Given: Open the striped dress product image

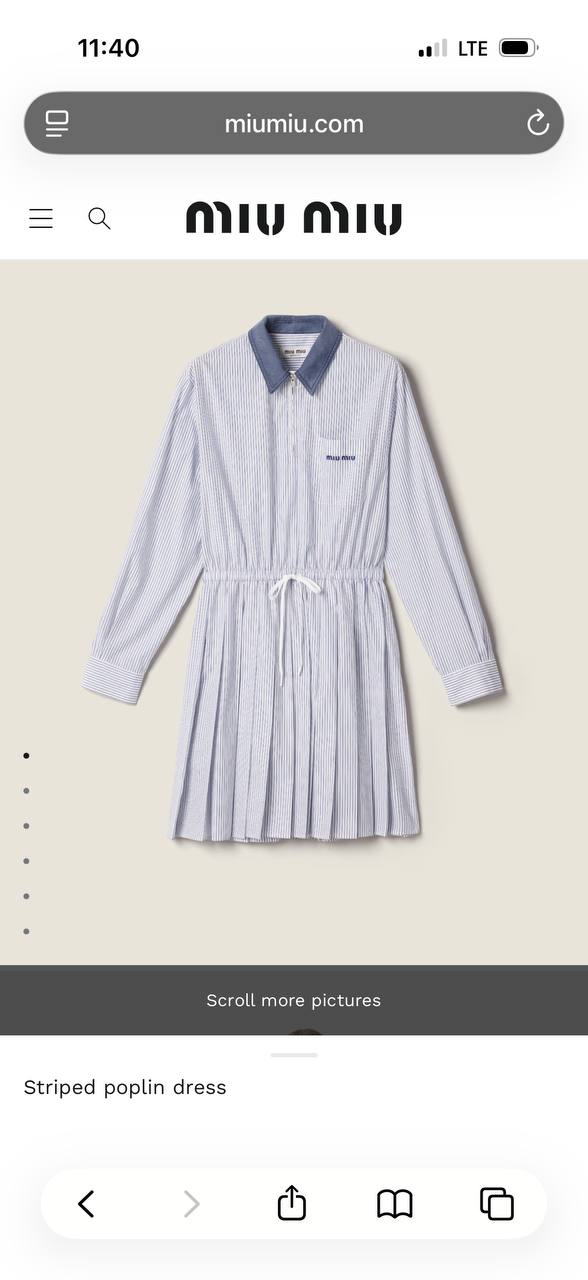Looking at the screenshot, I should click(x=293, y=578).
